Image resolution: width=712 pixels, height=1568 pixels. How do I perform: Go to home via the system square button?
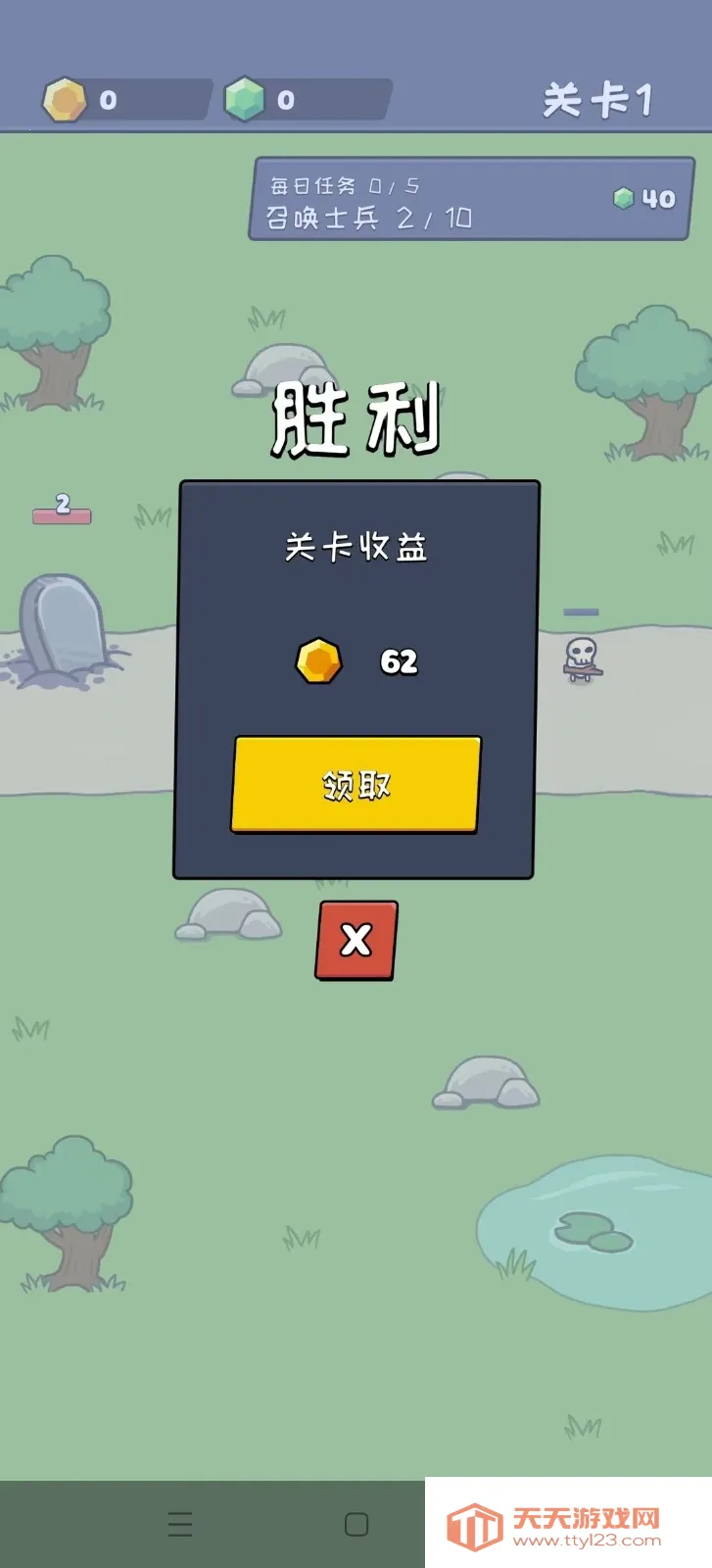click(356, 1524)
